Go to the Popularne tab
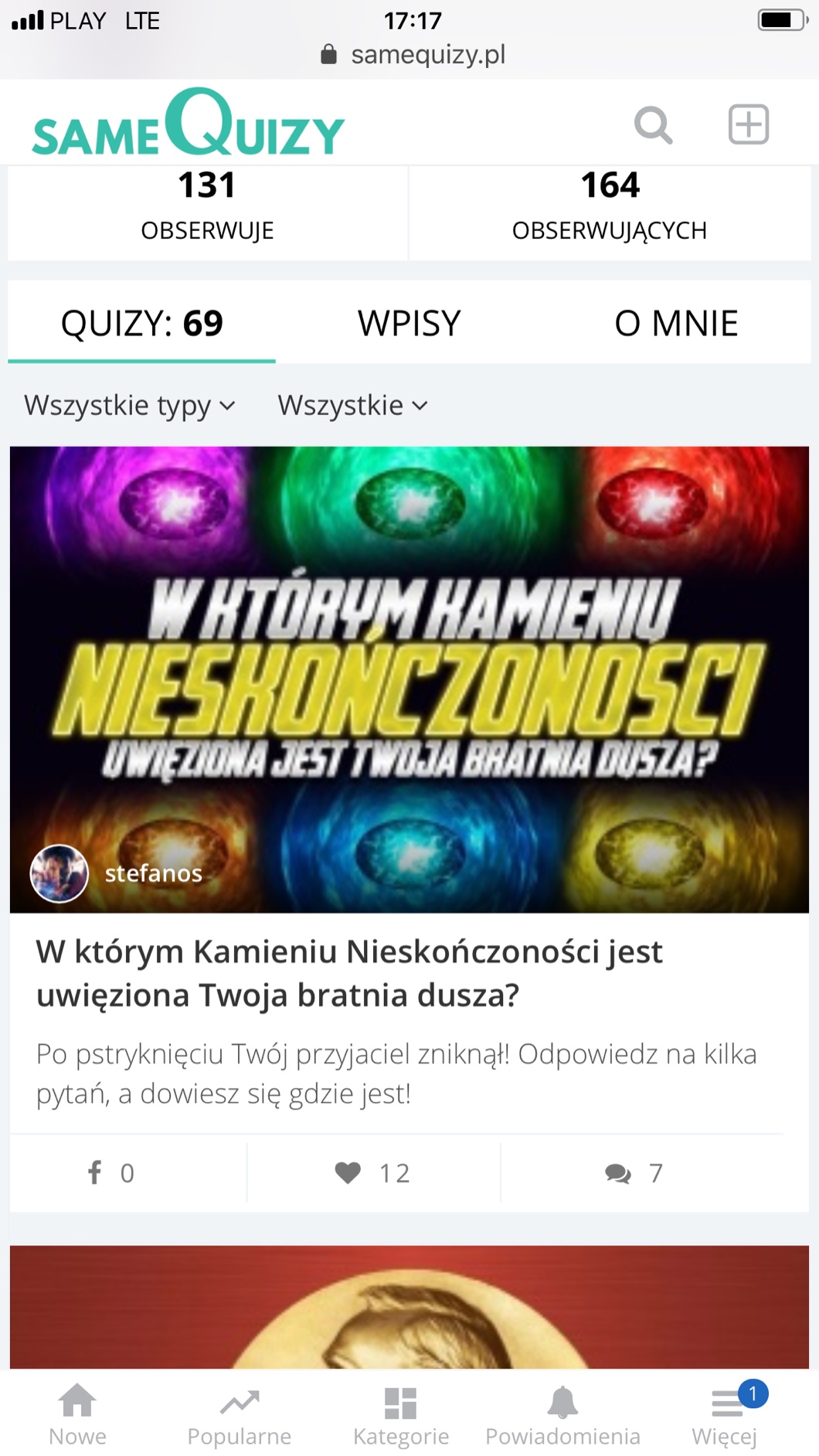This screenshot has height=1456, width=819. click(x=240, y=1415)
